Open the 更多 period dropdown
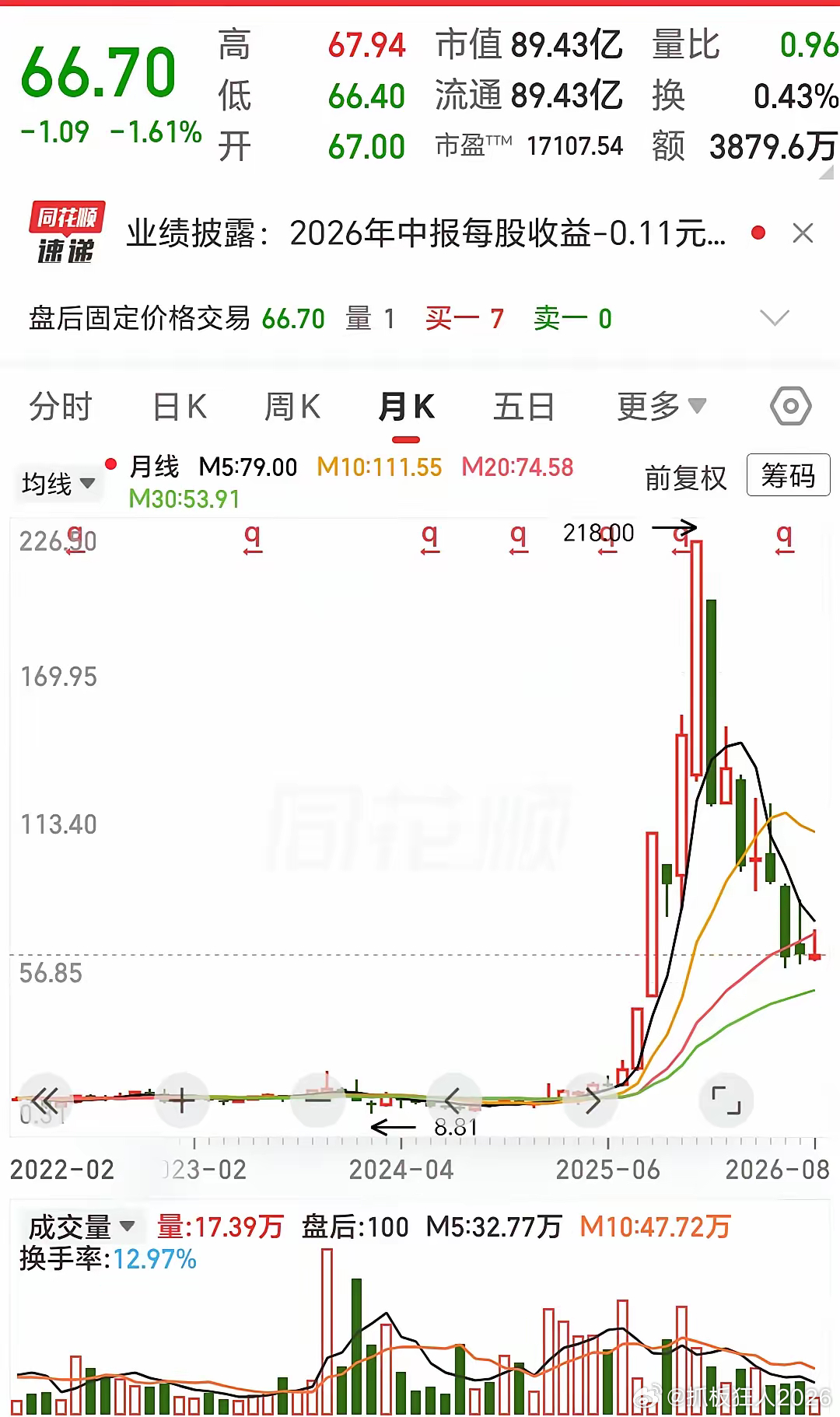The width and height of the screenshot is (840, 1417). pyautogui.click(x=661, y=406)
